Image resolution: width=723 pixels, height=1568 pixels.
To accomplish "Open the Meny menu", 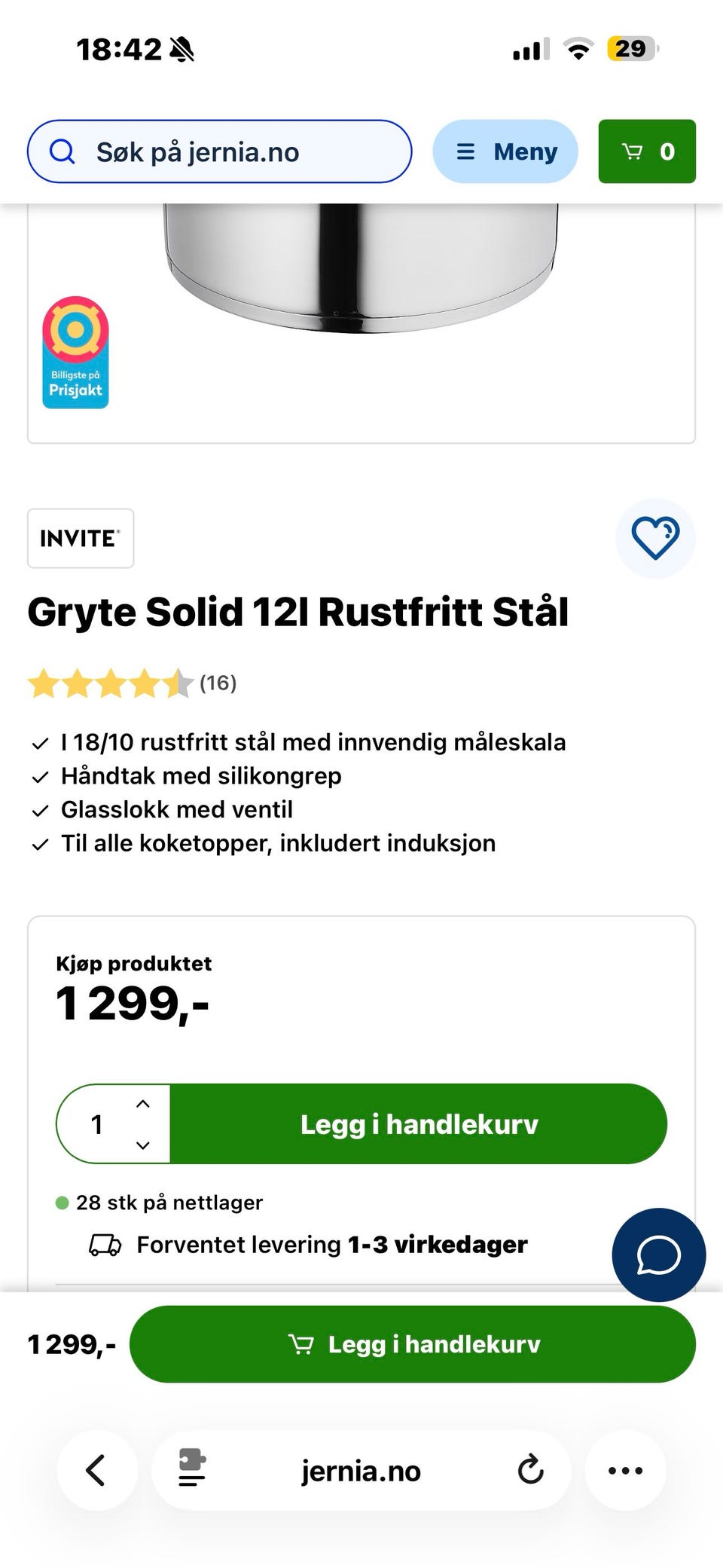I will pos(505,151).
